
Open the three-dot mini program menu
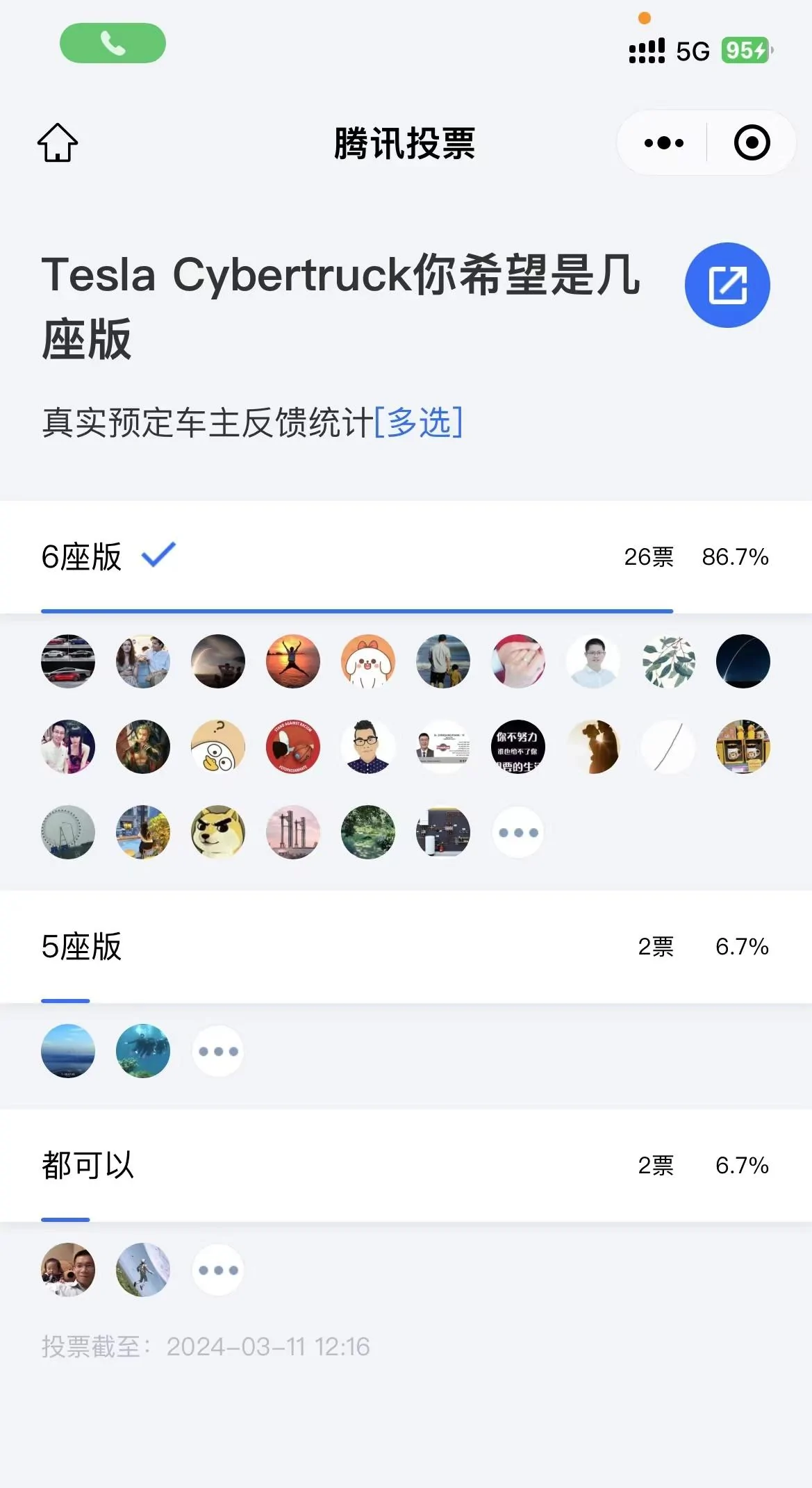tap(663, 143)
